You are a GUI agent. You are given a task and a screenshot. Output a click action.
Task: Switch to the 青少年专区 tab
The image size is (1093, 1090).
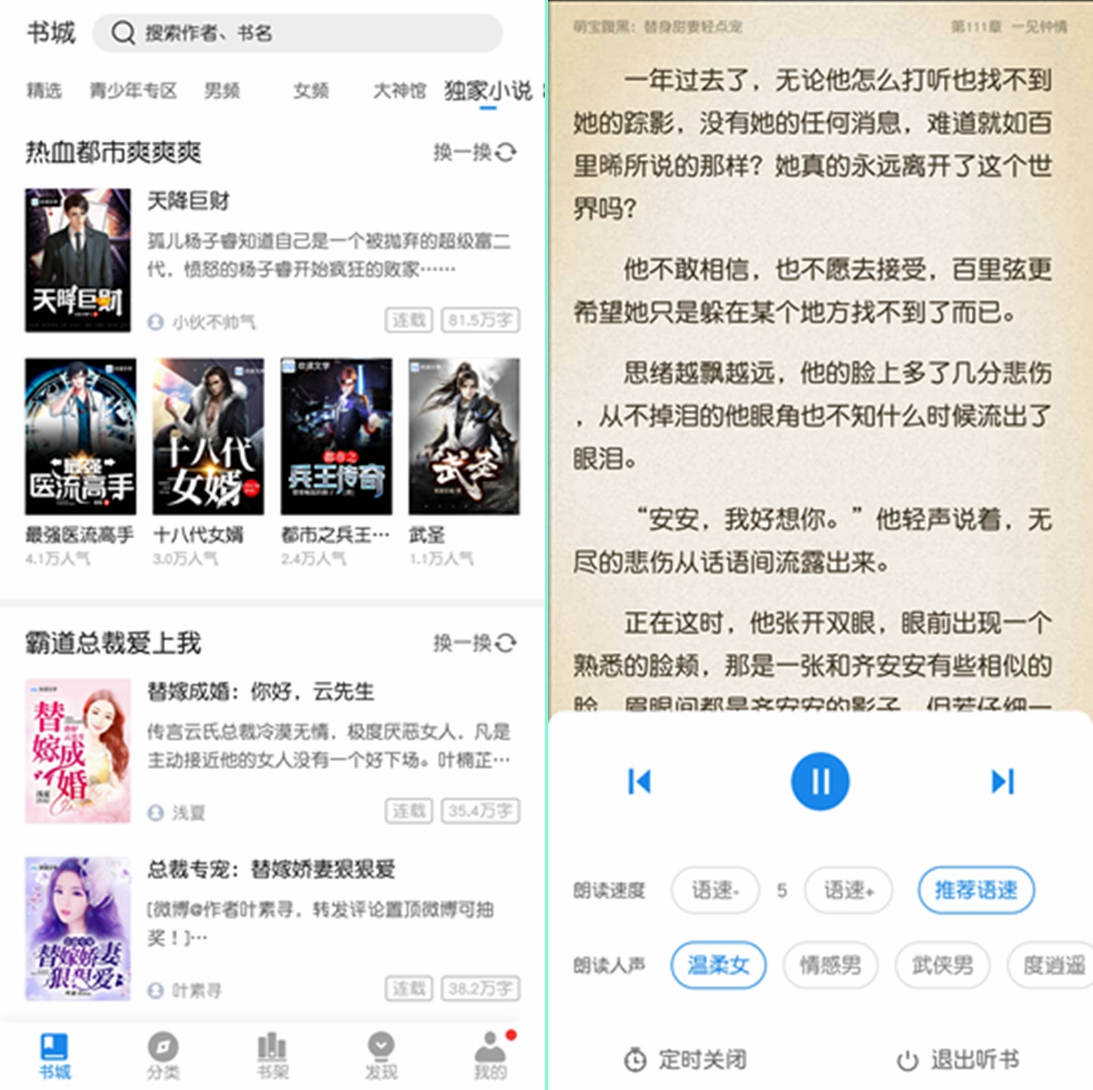coord(133,91)
